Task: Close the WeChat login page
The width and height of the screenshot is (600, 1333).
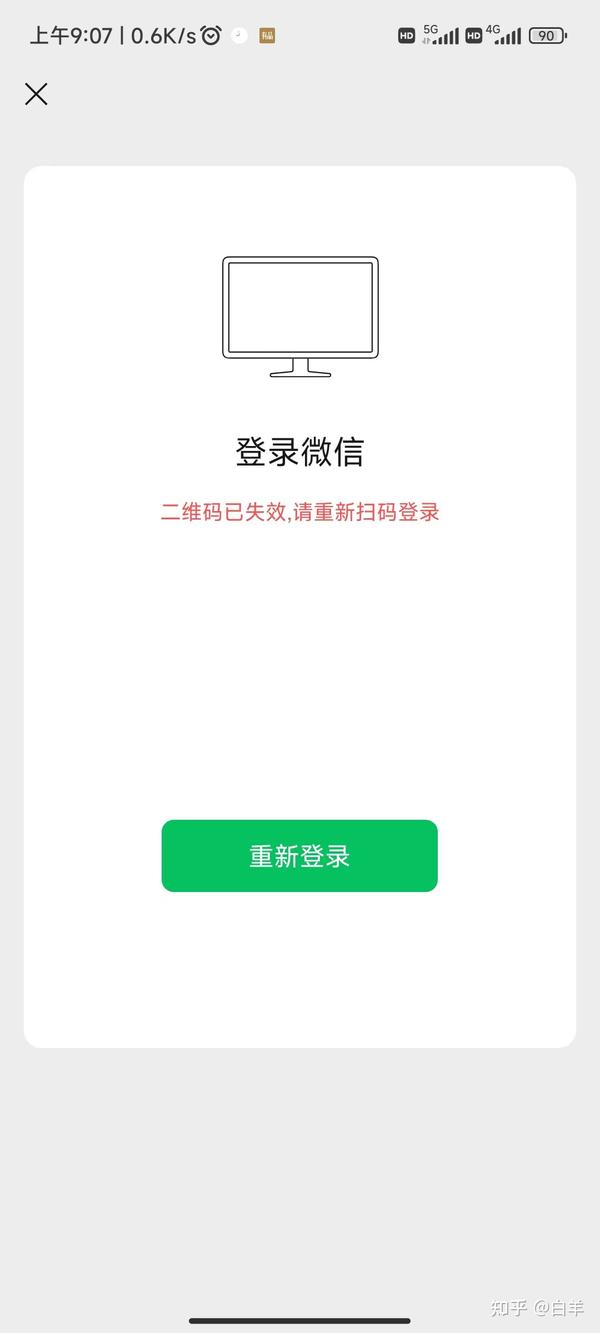Action: point(36,94)
